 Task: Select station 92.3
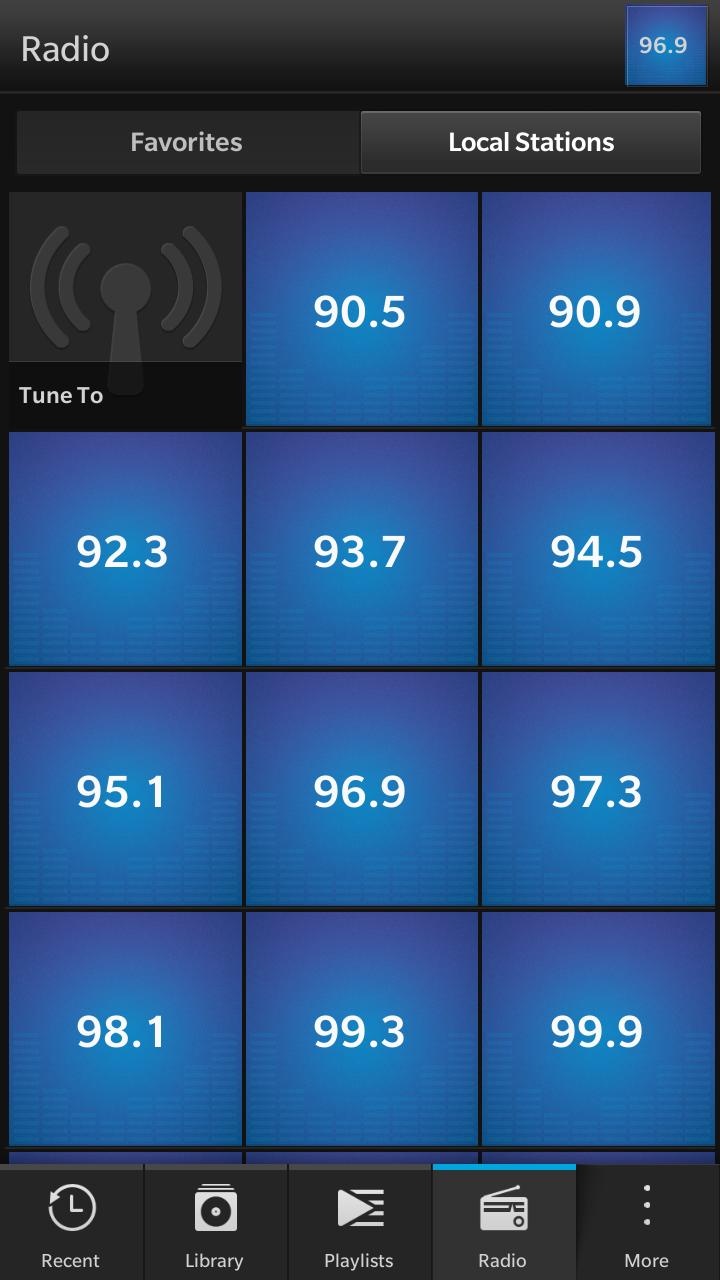click(125, 550)
